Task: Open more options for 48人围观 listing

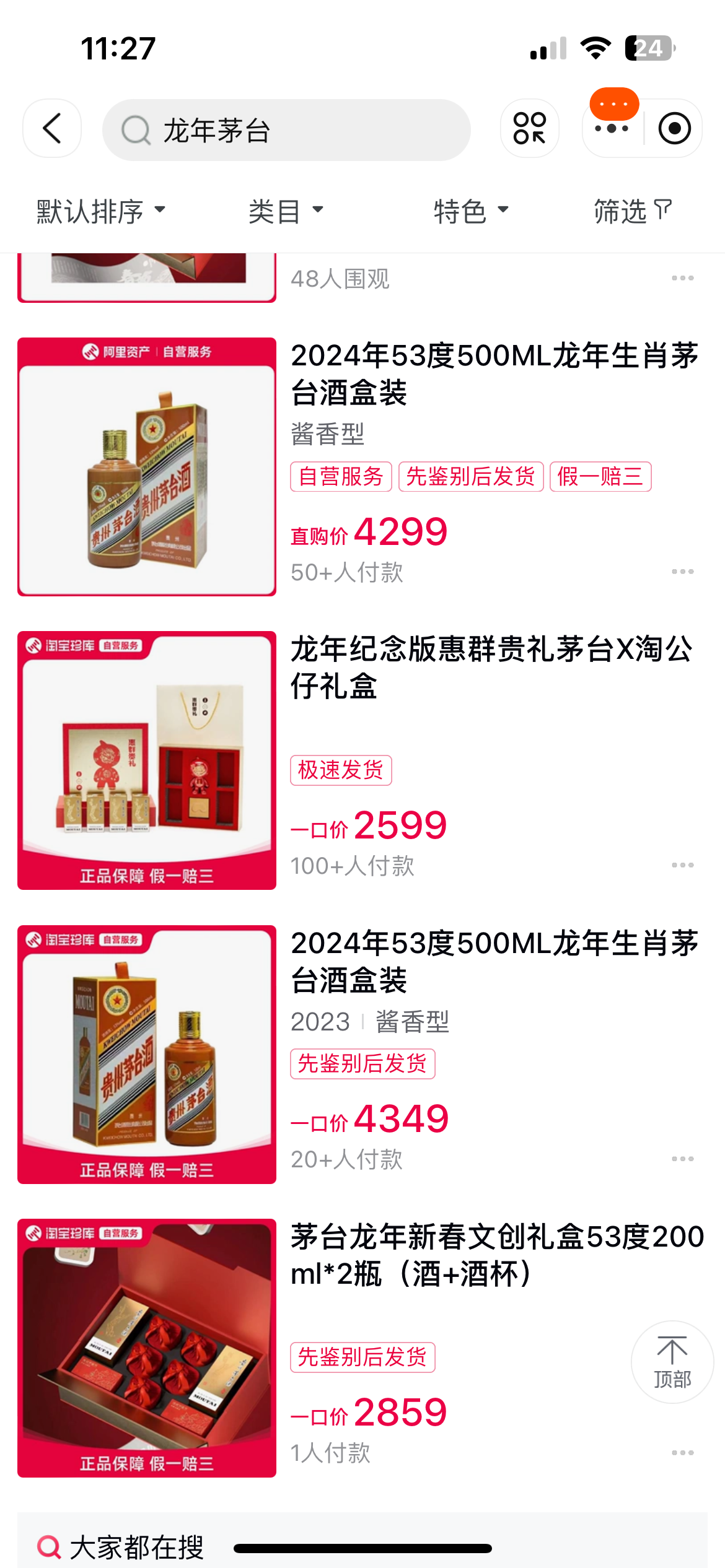Action: (682, 278)
